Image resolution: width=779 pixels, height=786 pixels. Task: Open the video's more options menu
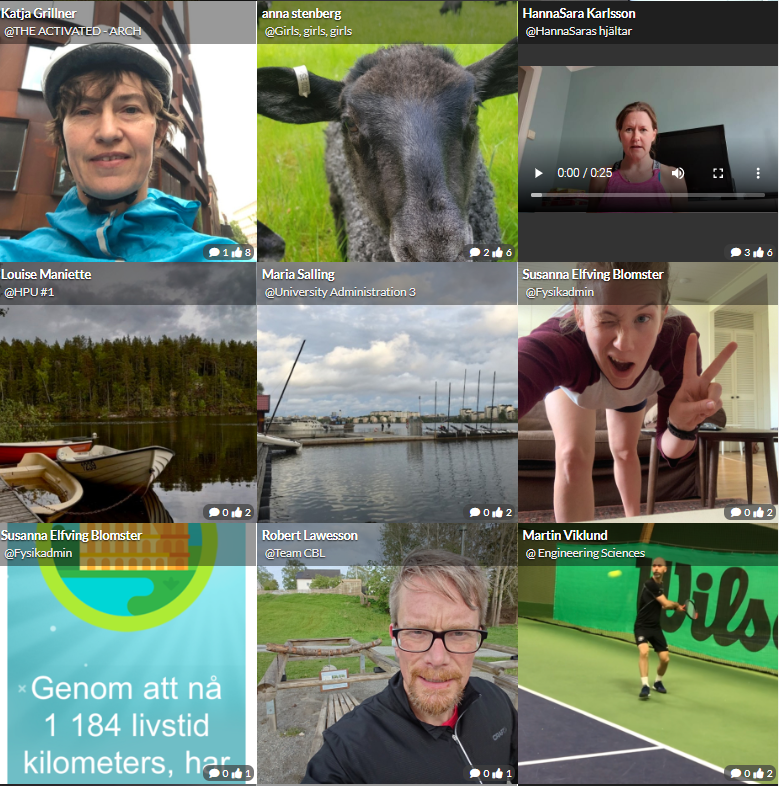(758, 172)
